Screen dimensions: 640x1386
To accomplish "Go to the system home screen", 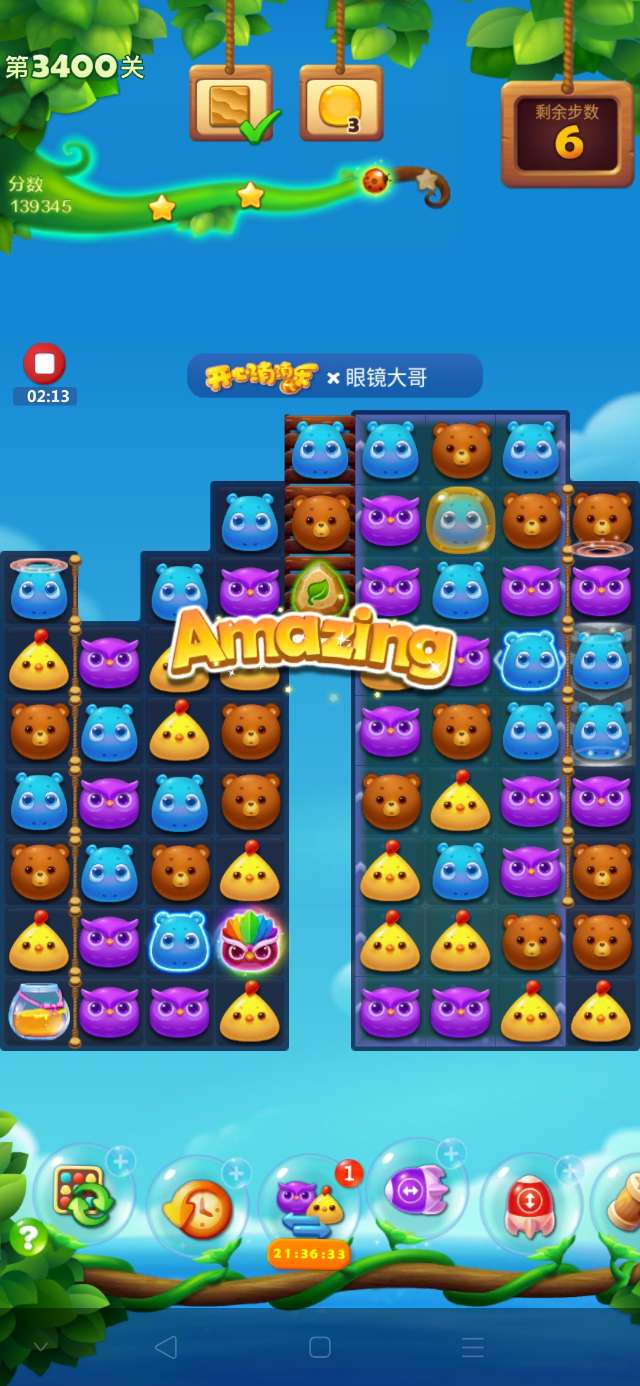I will [x=320, y=1347].
